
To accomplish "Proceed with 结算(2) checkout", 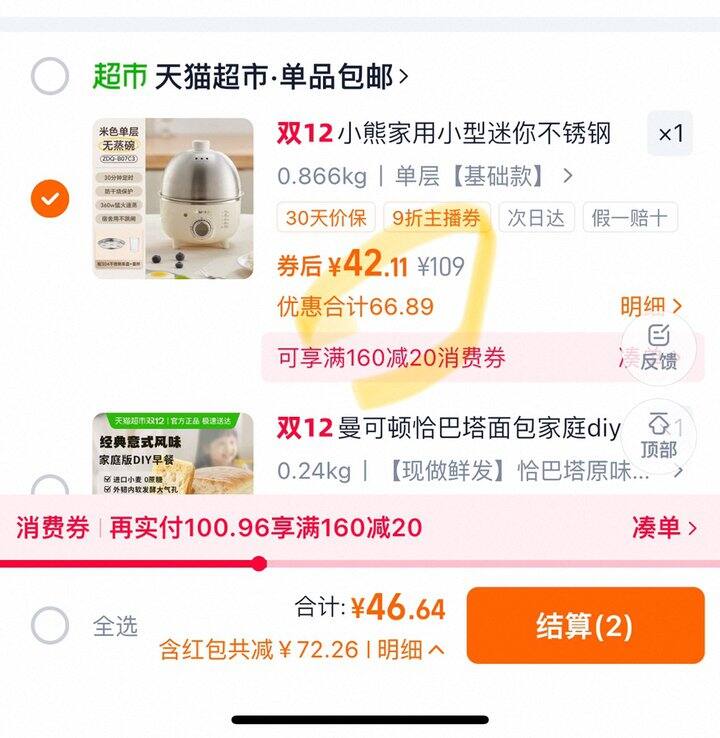I will click(585, 626).
